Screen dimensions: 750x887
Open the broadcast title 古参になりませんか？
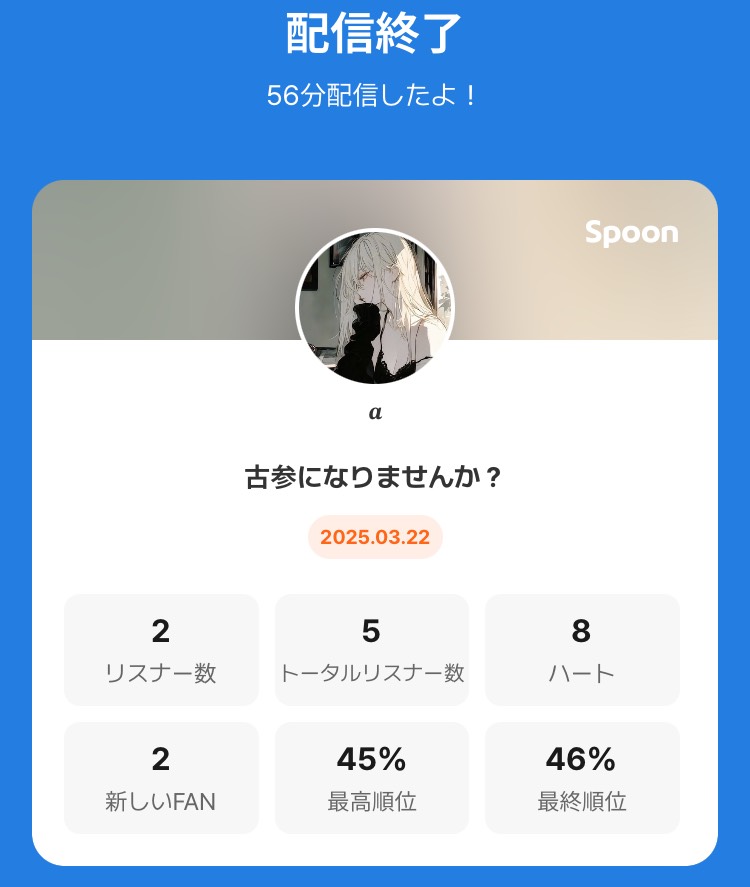(375, 478)
